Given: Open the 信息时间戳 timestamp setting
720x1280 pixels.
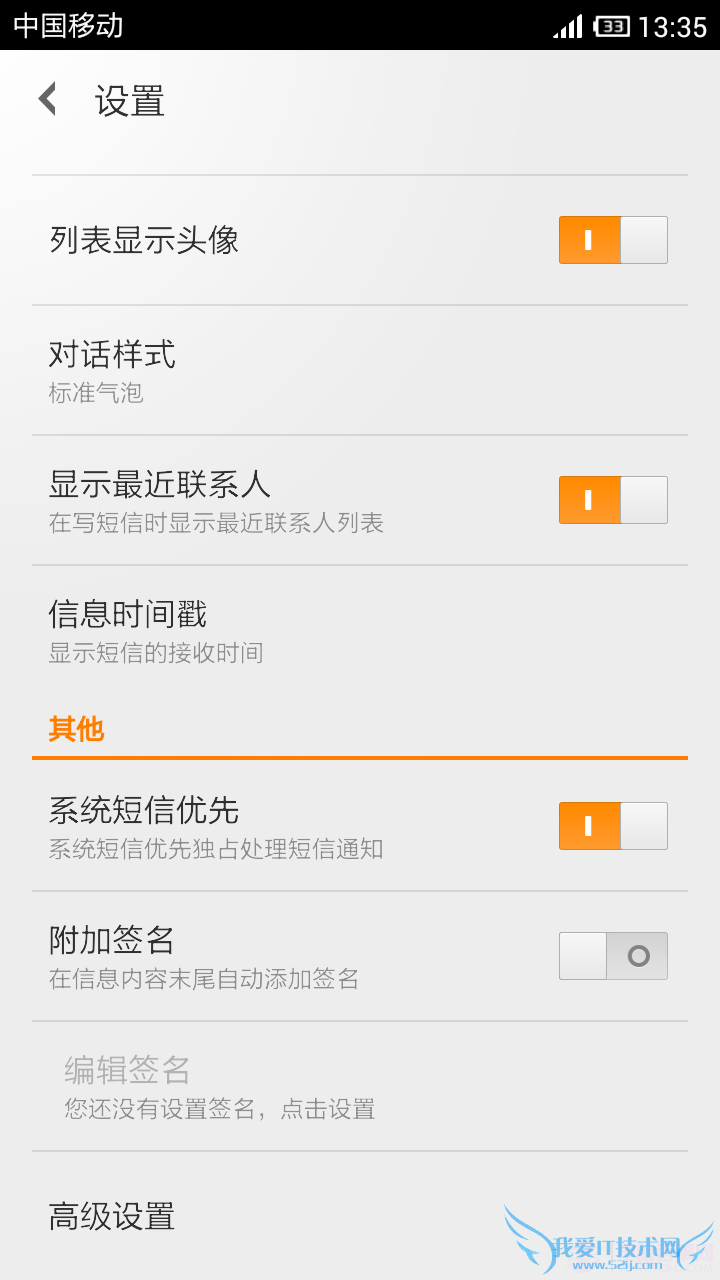Looking at the screenshot, I should (127, 613).
